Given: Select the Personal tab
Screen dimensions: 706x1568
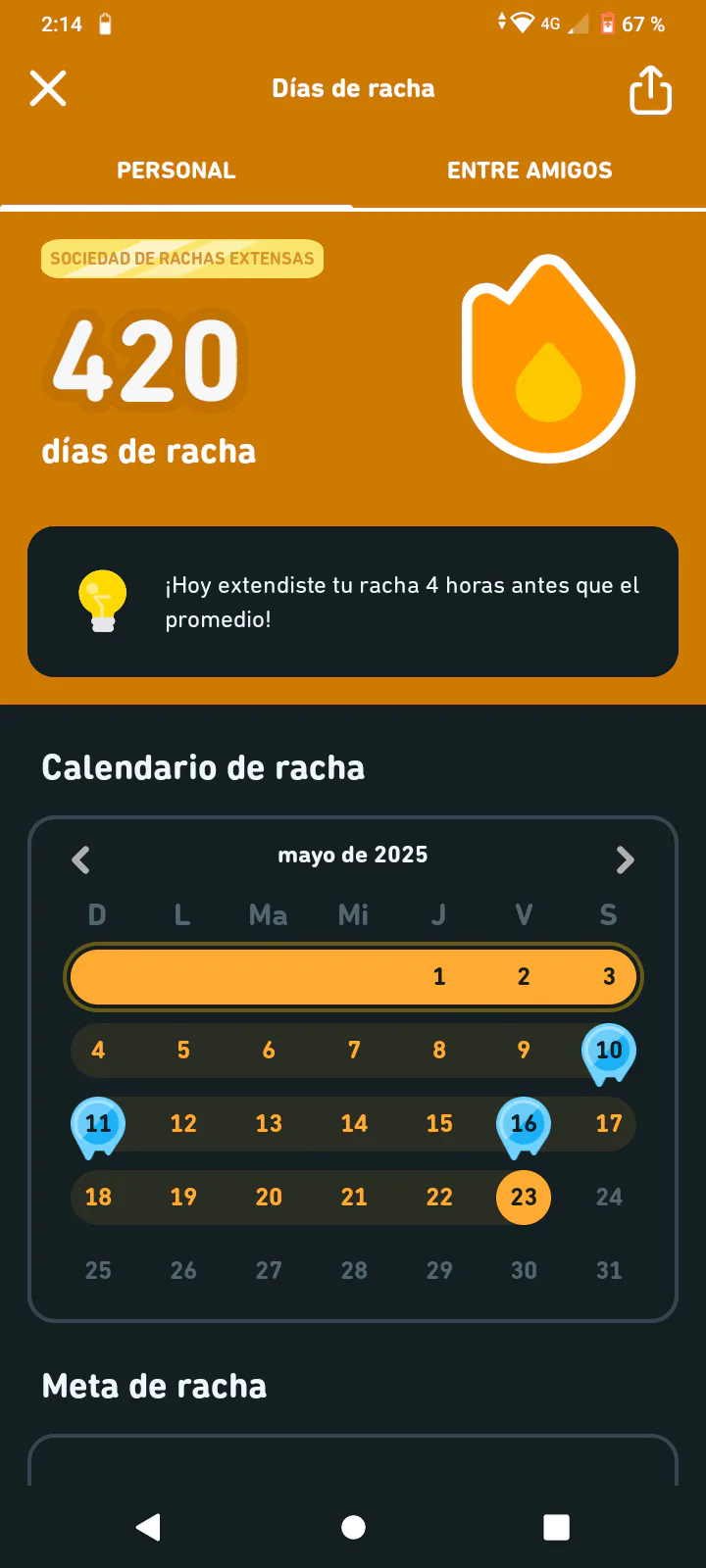Looking at the screenshot, I should click(x=176, y=171).
